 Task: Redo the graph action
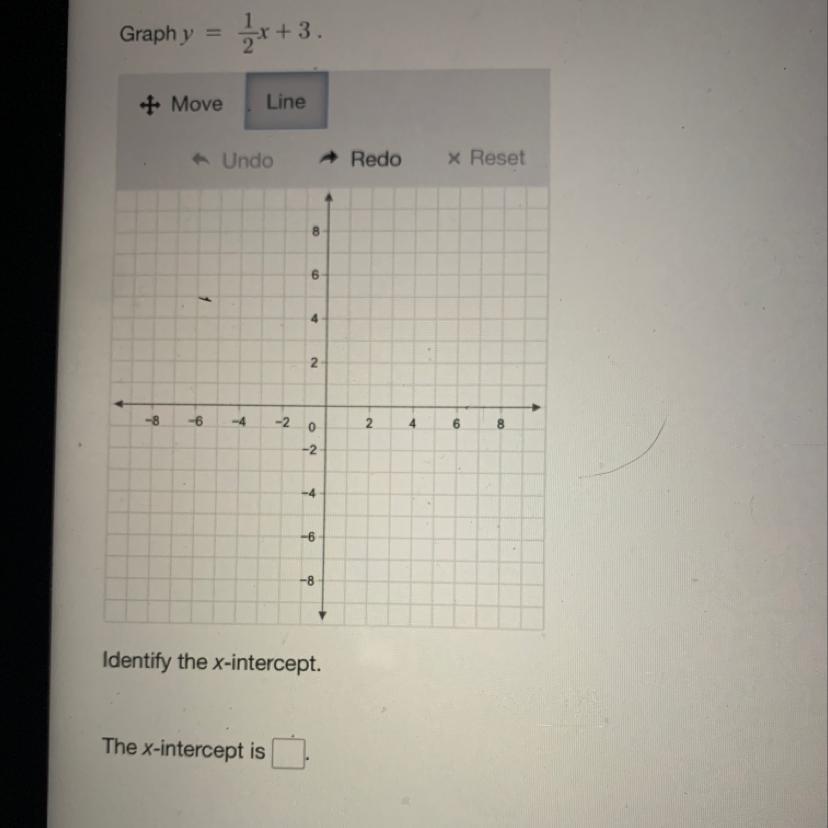point(361,158)
